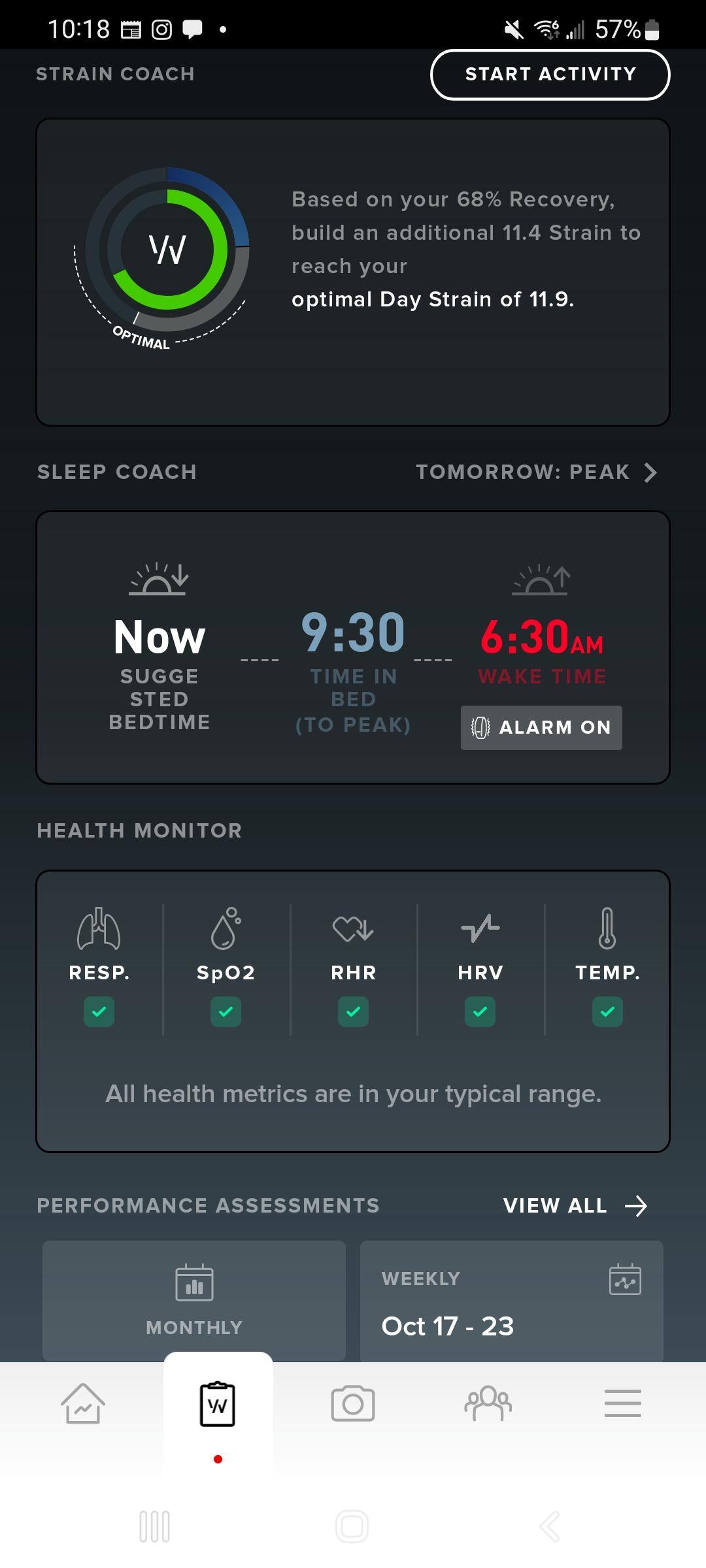Open the weekly assessment for Oct 17 - 23
The width and height of the screenshot is (706, 1568).
511,1300
